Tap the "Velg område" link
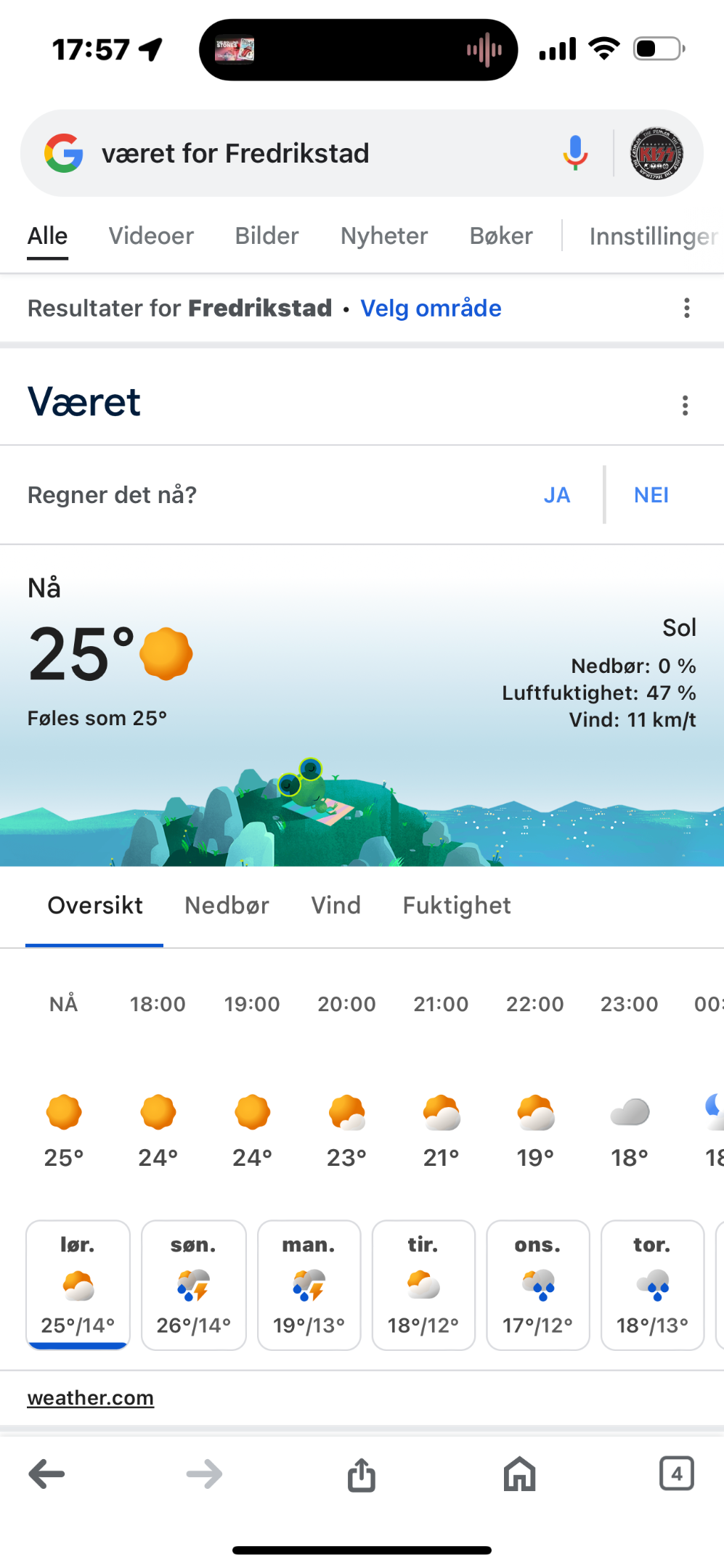 (431, 308)
